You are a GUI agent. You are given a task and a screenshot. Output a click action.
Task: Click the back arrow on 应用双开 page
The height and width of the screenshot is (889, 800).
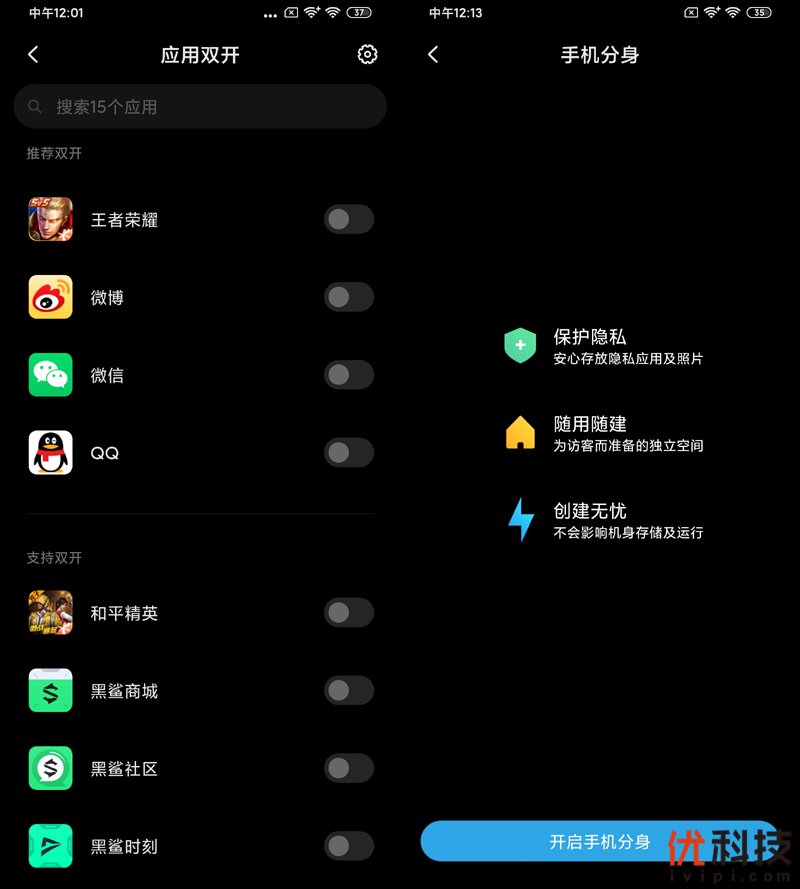[33, 55]
